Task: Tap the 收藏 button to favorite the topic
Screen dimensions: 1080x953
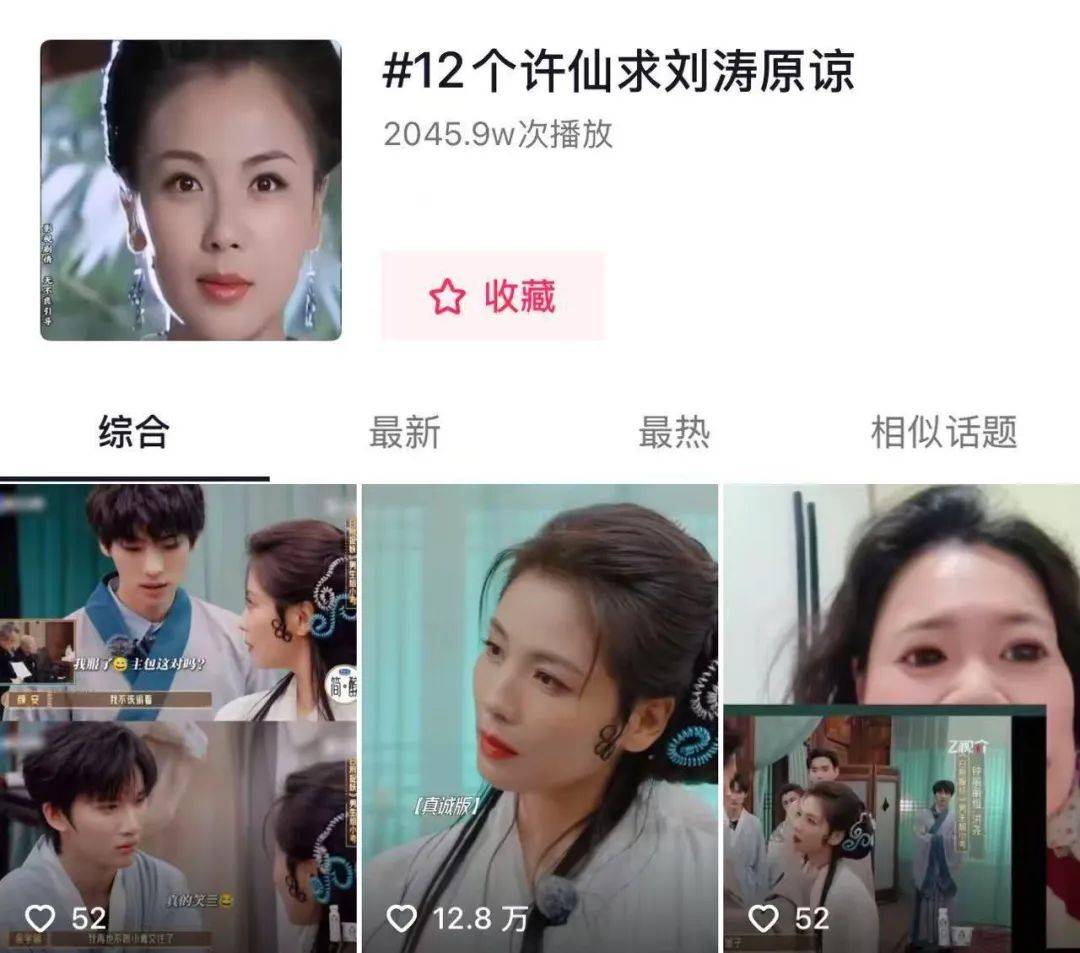Action: click(x=493, y=297)
